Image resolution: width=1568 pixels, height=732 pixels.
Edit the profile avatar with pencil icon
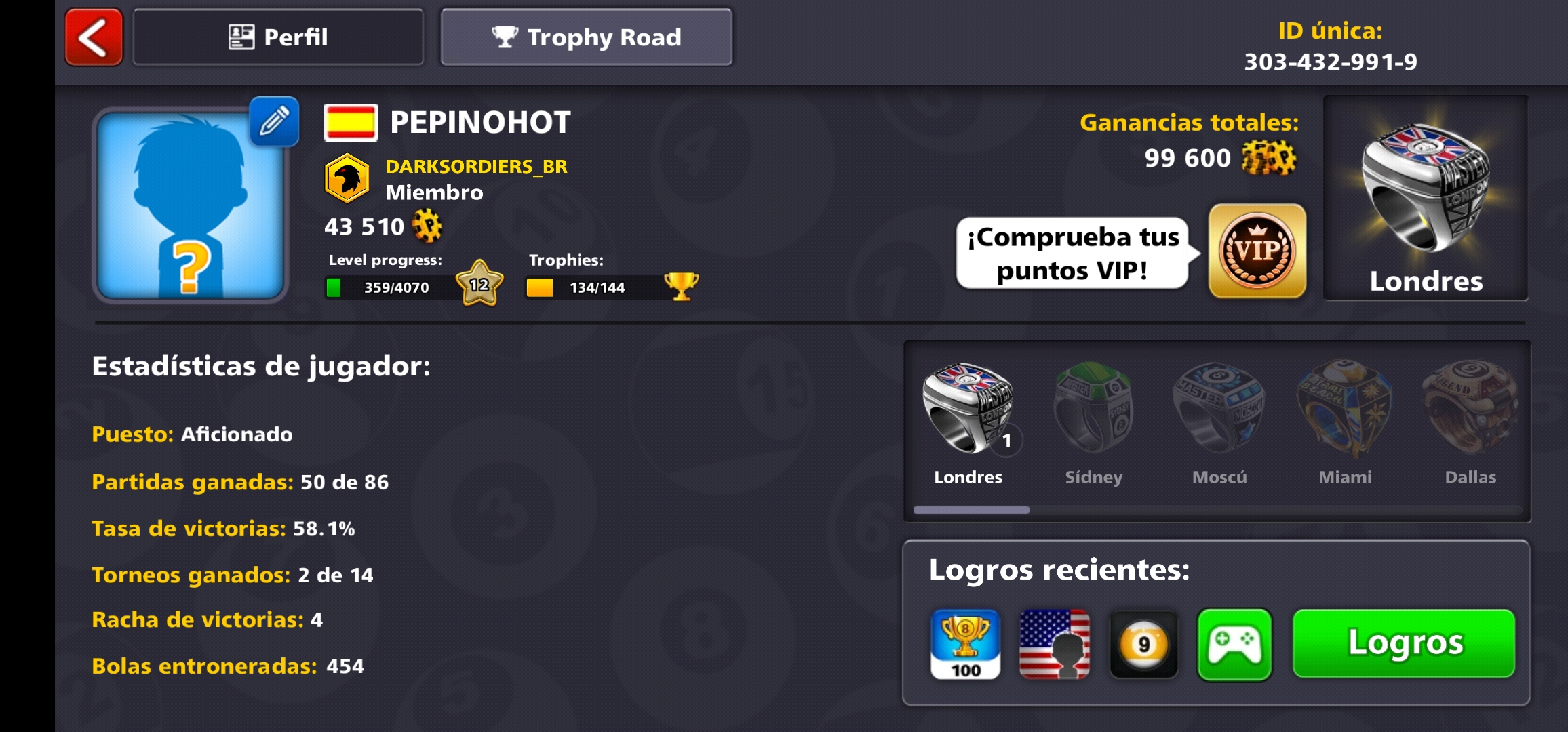(x=274, y=122)
